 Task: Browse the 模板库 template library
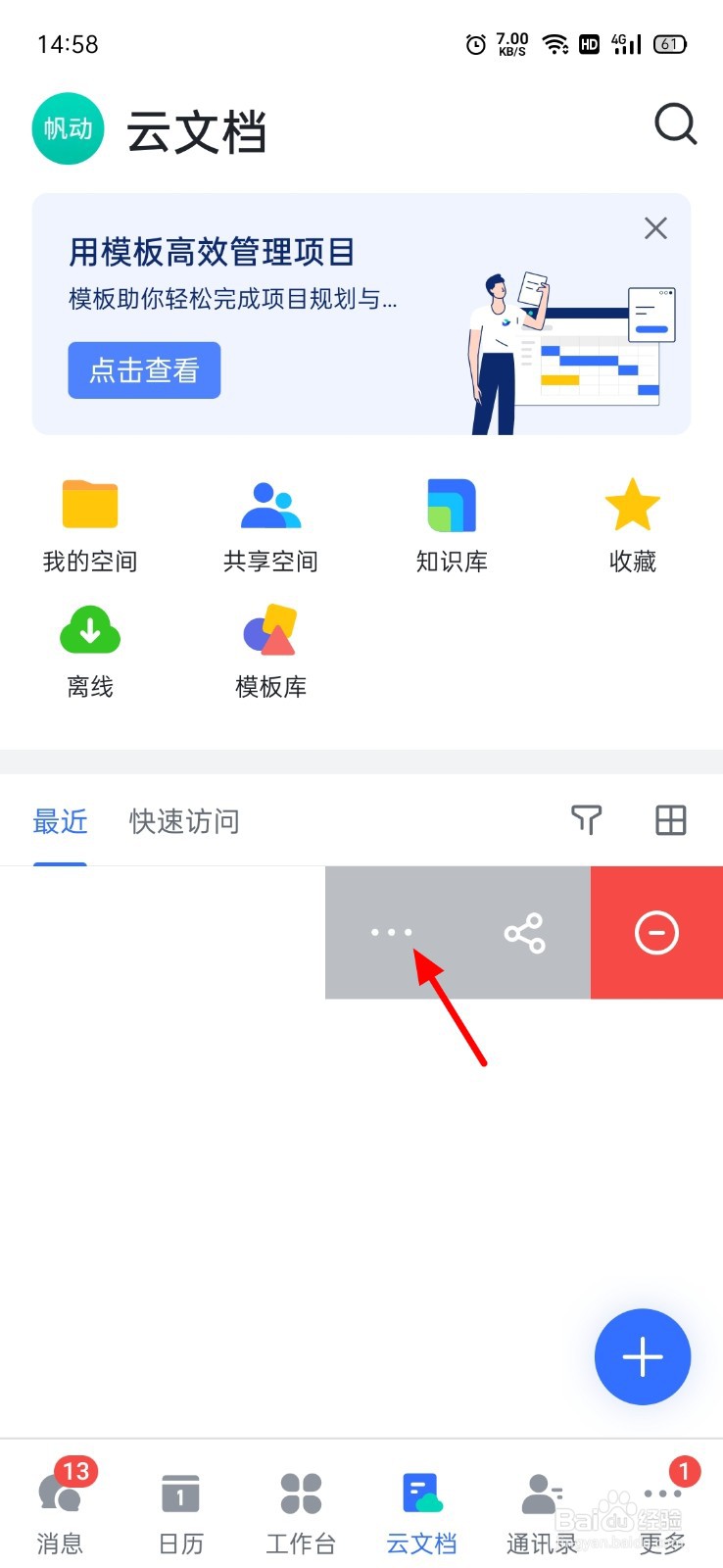point(270,649)
